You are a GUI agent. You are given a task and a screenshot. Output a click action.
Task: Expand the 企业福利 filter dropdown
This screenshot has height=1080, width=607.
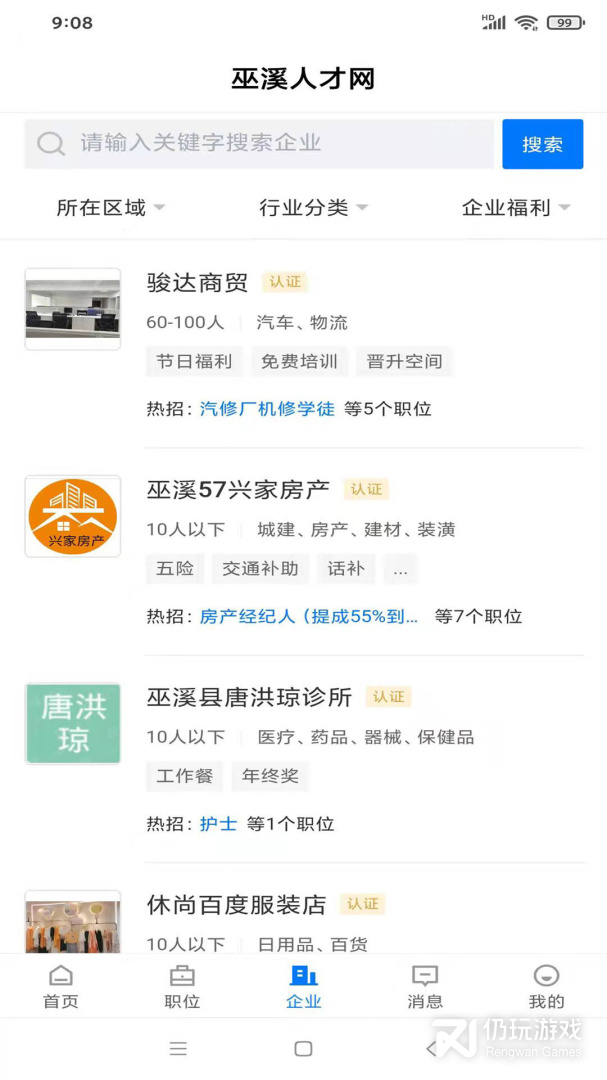pyautogui.click(x=516, y=207)
